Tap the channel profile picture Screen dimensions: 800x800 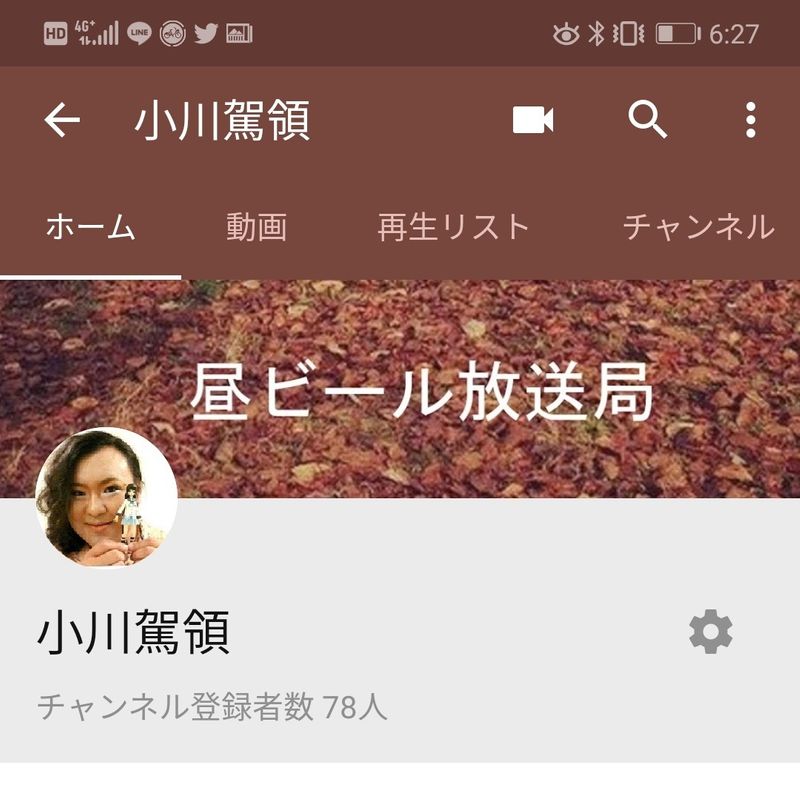click(x=106, y=498)
